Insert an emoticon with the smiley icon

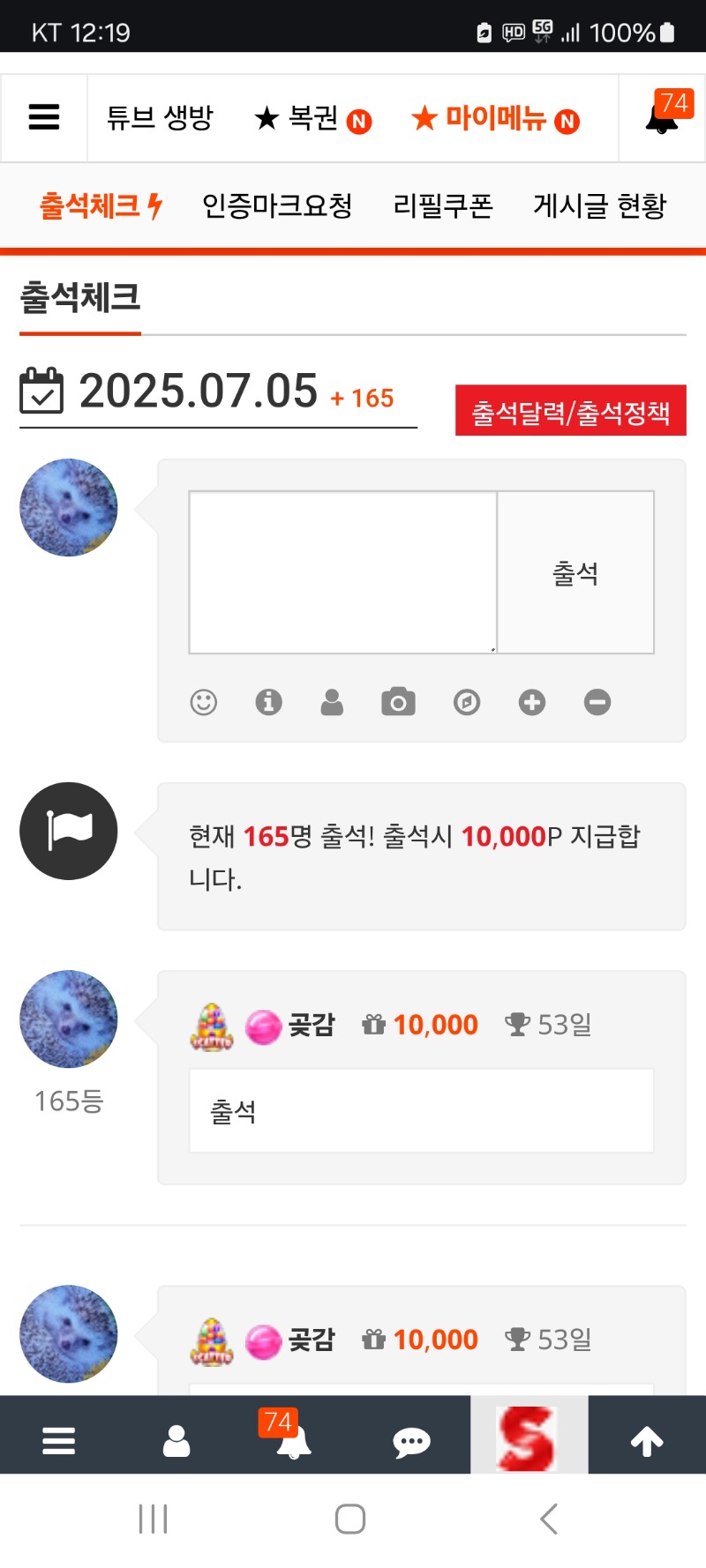click(204, 702)
